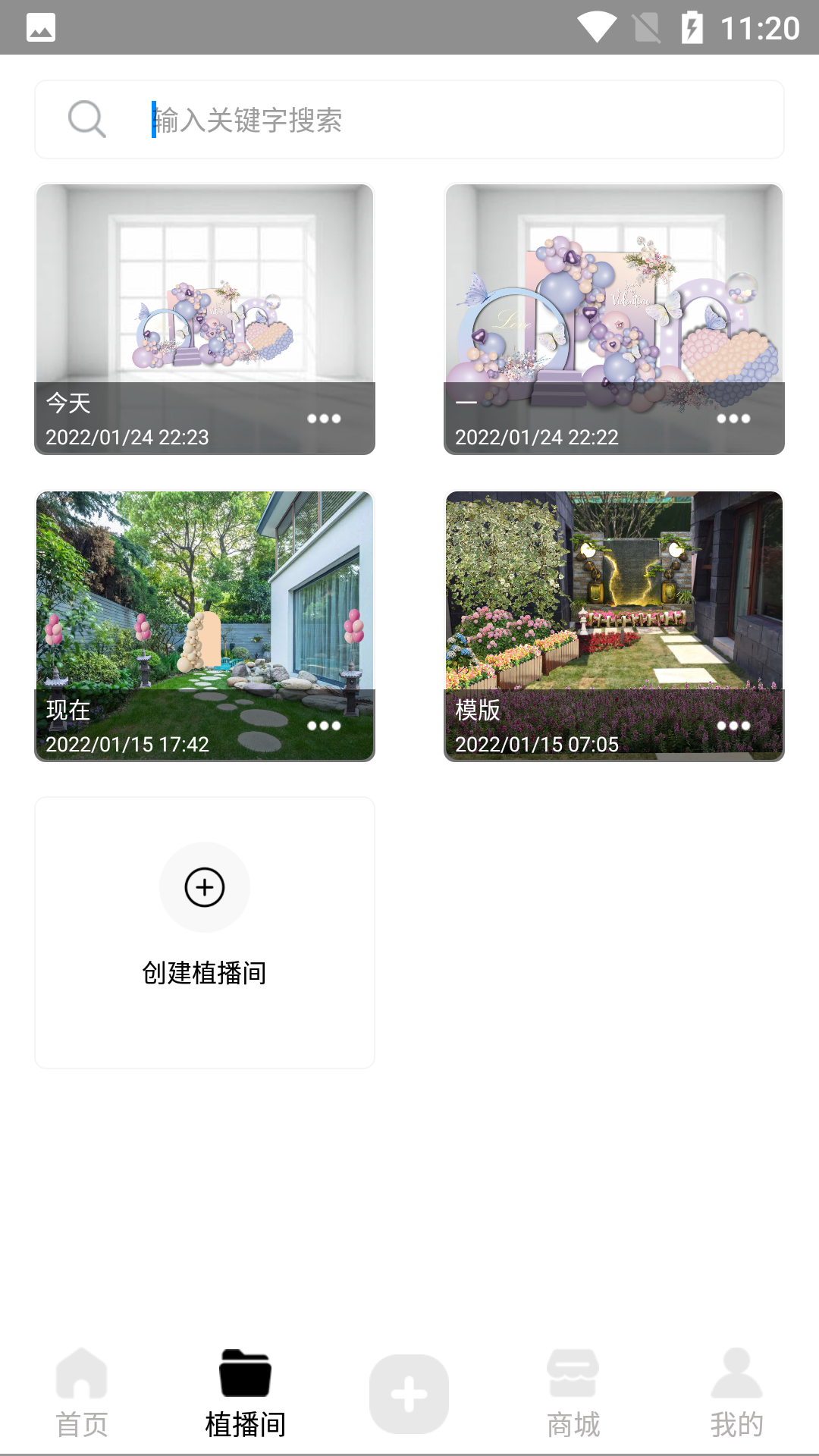Open the three-dot menu on the 模版 card
The height and width of the screenshot is (1456, 819).
[736, 725]
